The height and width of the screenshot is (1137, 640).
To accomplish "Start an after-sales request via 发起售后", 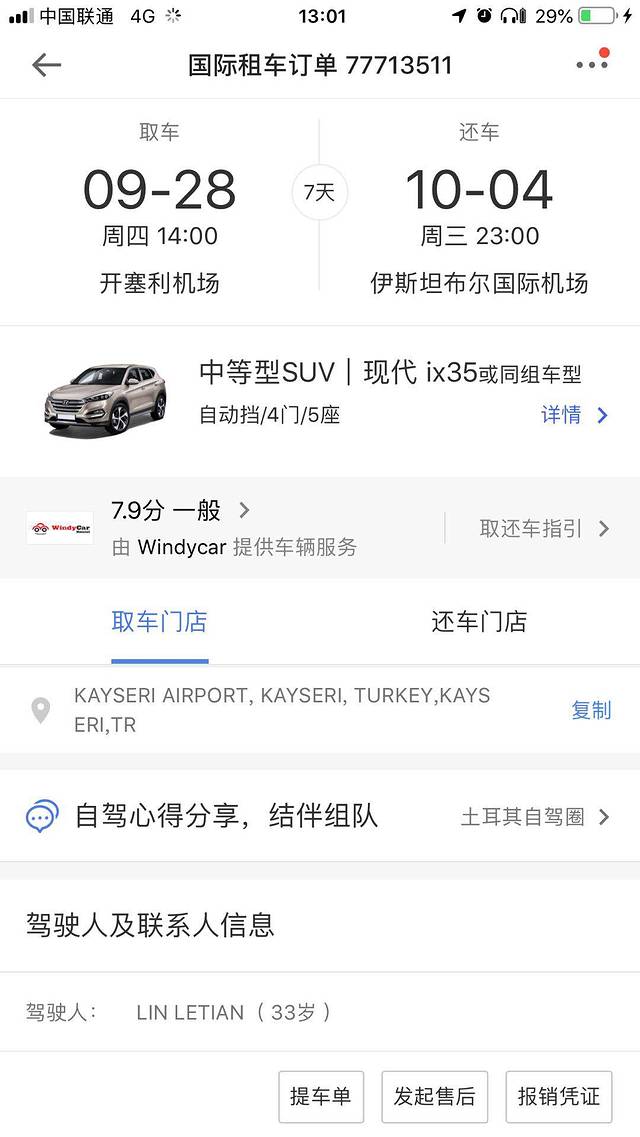I will 434,1096.
